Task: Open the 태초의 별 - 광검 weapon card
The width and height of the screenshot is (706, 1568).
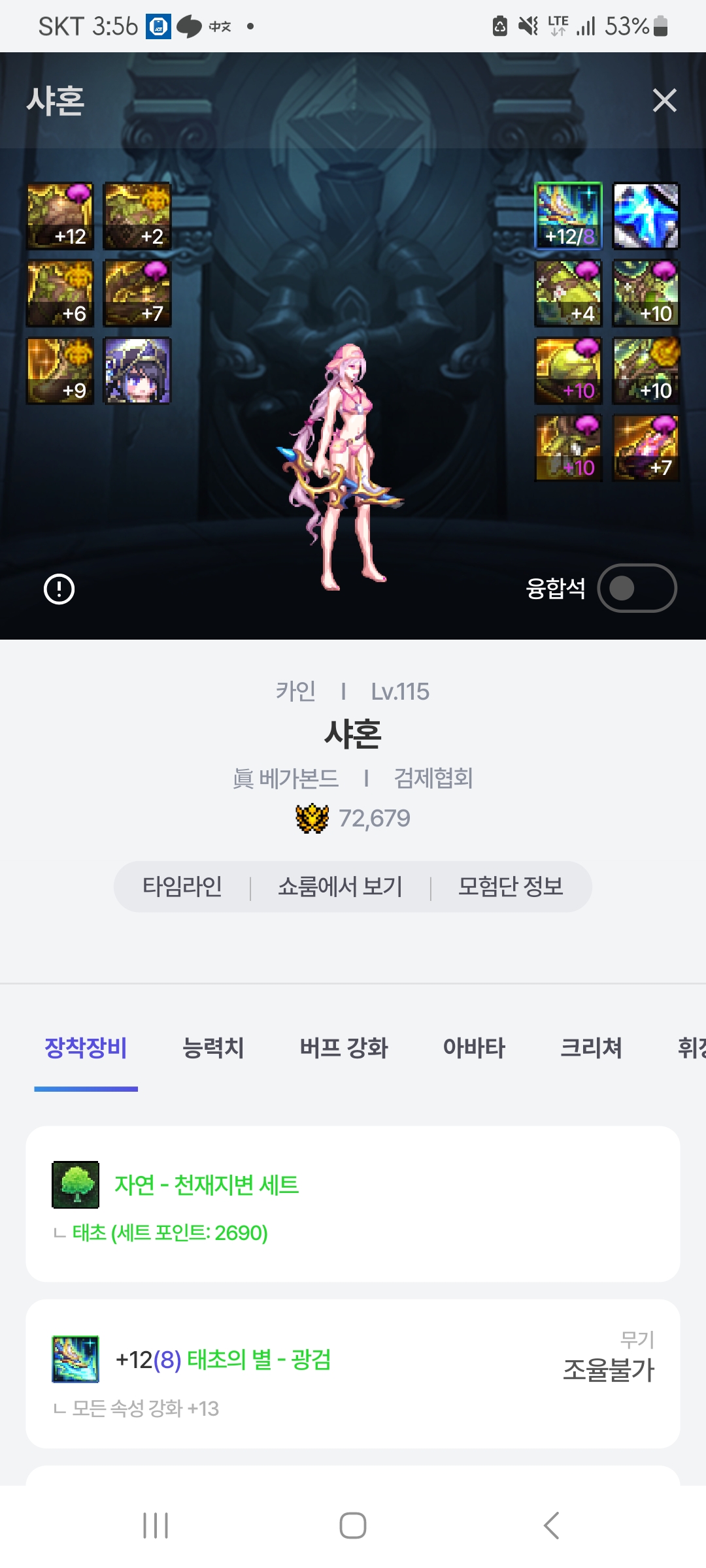Action: click(353, 1373)
